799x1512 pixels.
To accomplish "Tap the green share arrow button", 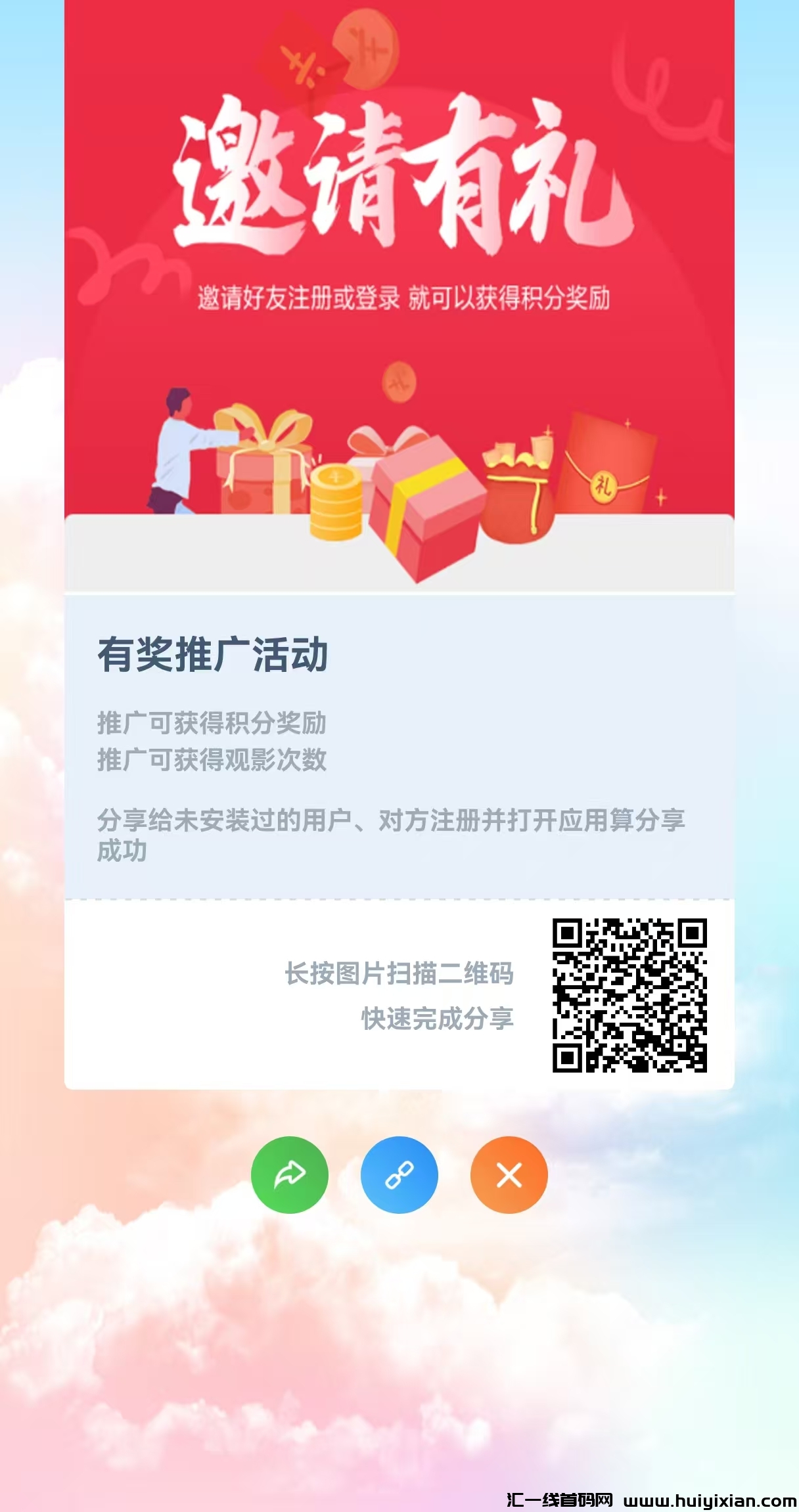I will [289, 1174].
